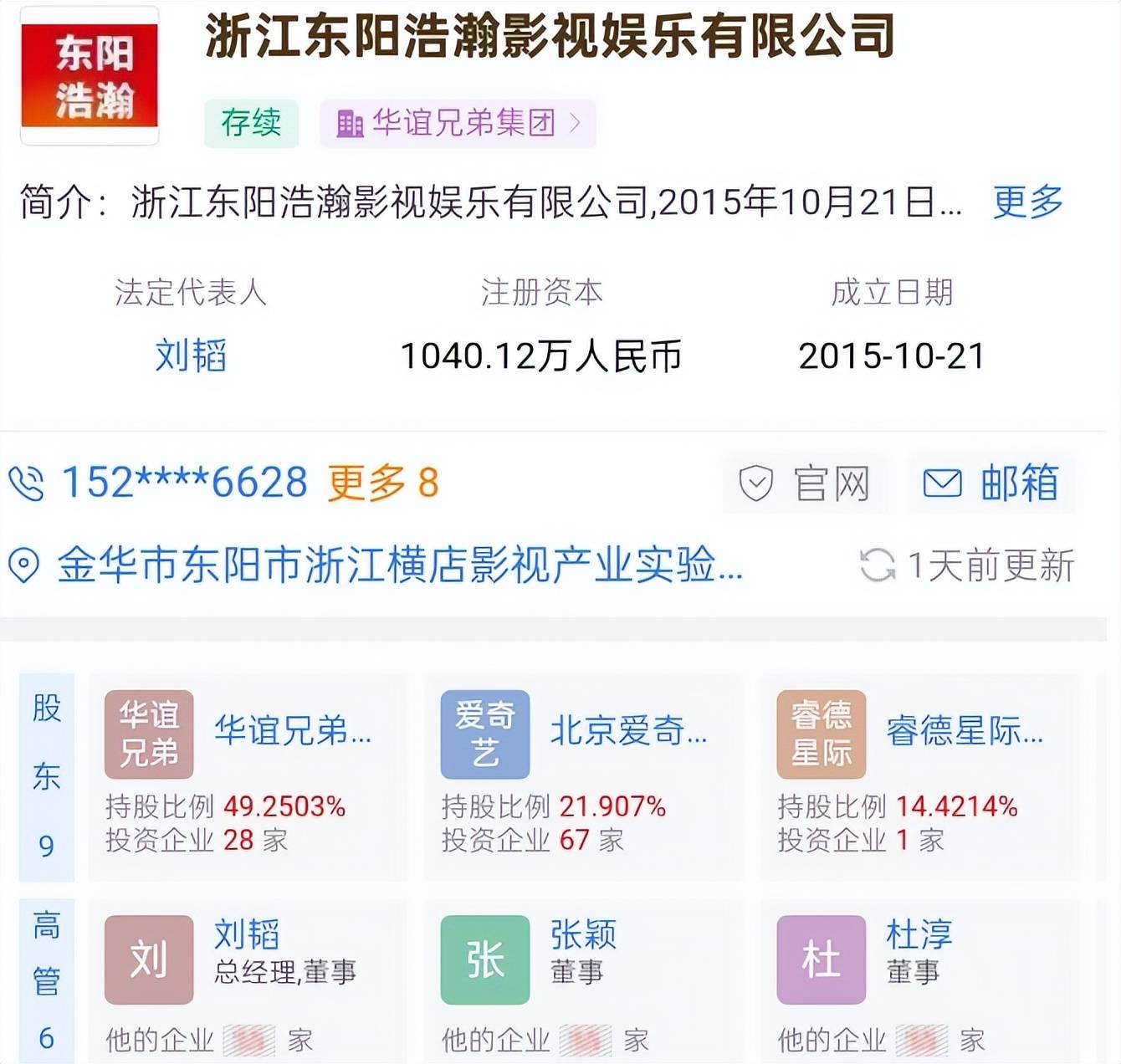1121x1064 pixels.
Task: Open the address 金华市东阳市浙江横店影视产业实验
Action: point(399,565)
